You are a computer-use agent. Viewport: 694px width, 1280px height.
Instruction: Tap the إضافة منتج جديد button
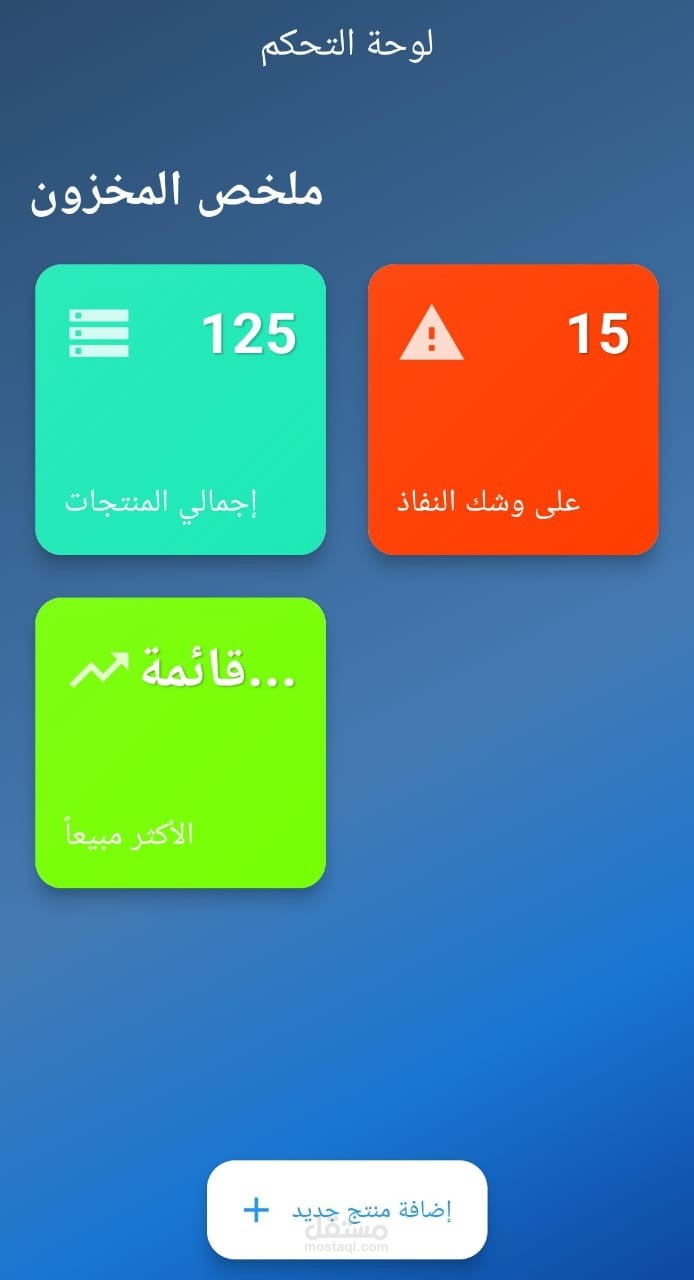point(347,1210)
